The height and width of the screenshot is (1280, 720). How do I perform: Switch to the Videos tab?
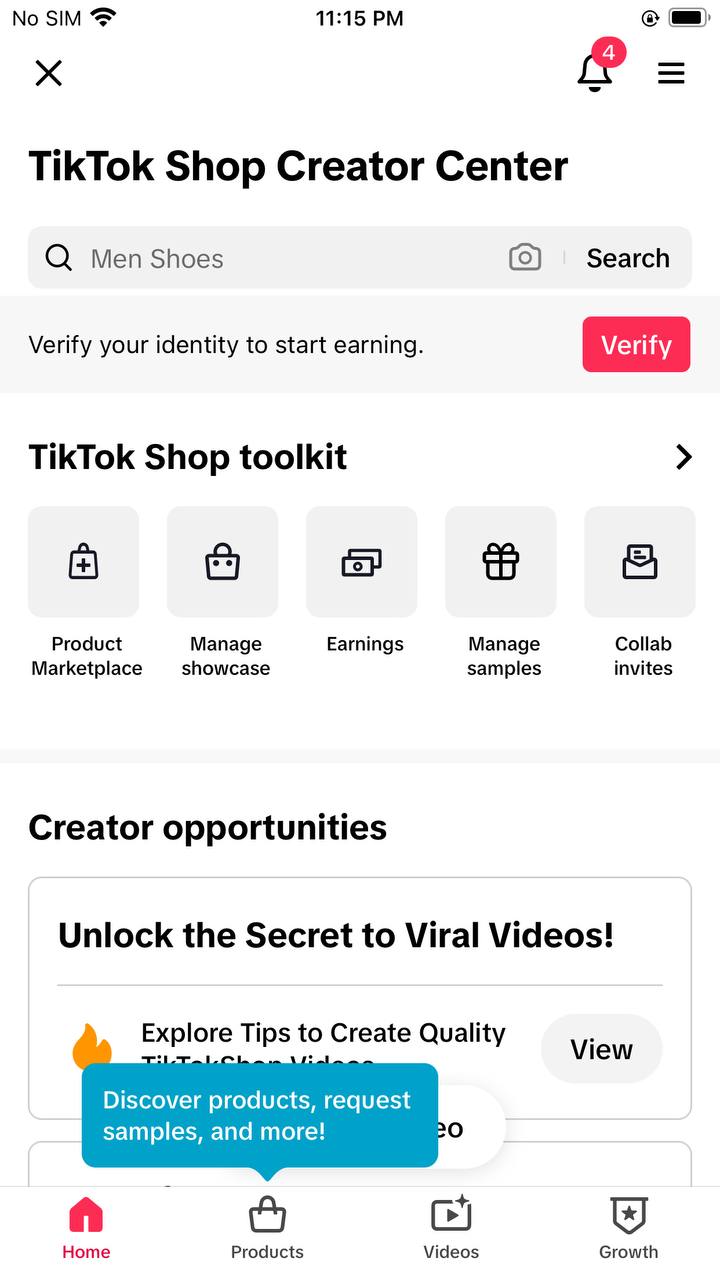[x=451, y=1229]
